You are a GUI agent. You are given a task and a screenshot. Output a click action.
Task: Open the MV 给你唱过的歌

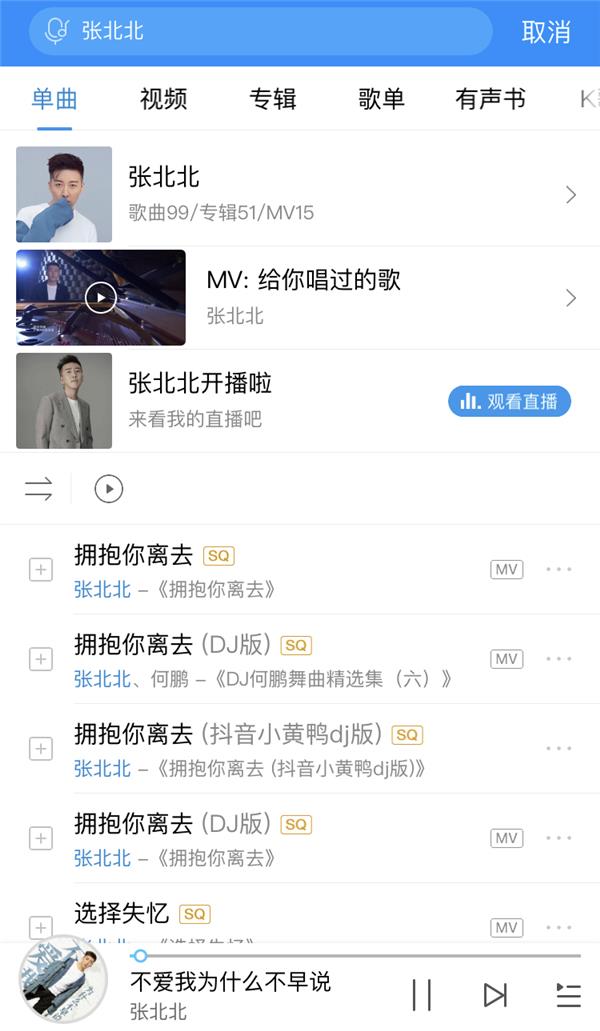click(300, 298)
